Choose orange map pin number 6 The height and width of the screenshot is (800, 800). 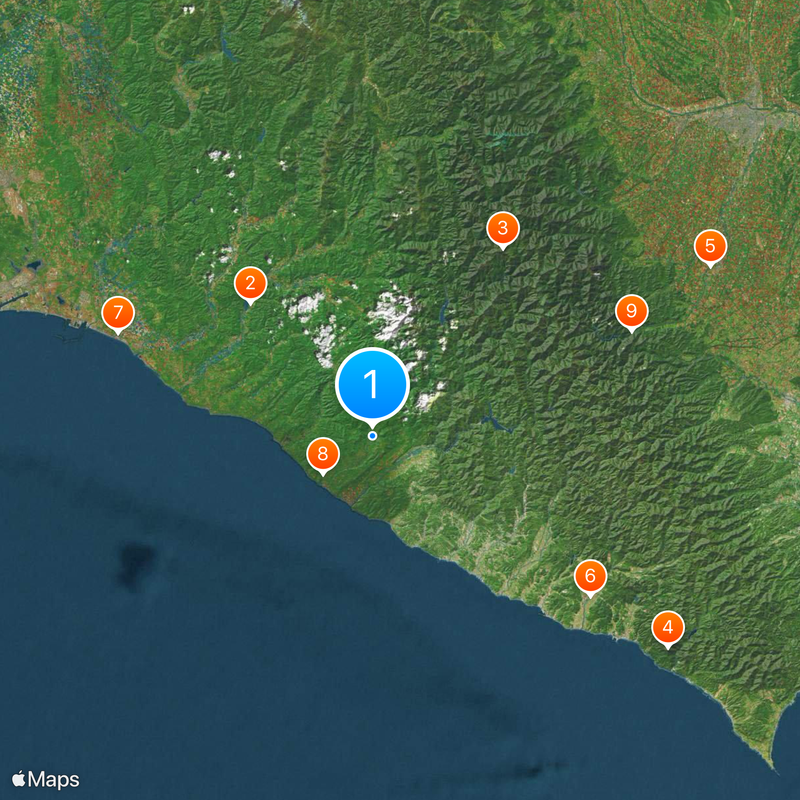[x=590, y=576]
